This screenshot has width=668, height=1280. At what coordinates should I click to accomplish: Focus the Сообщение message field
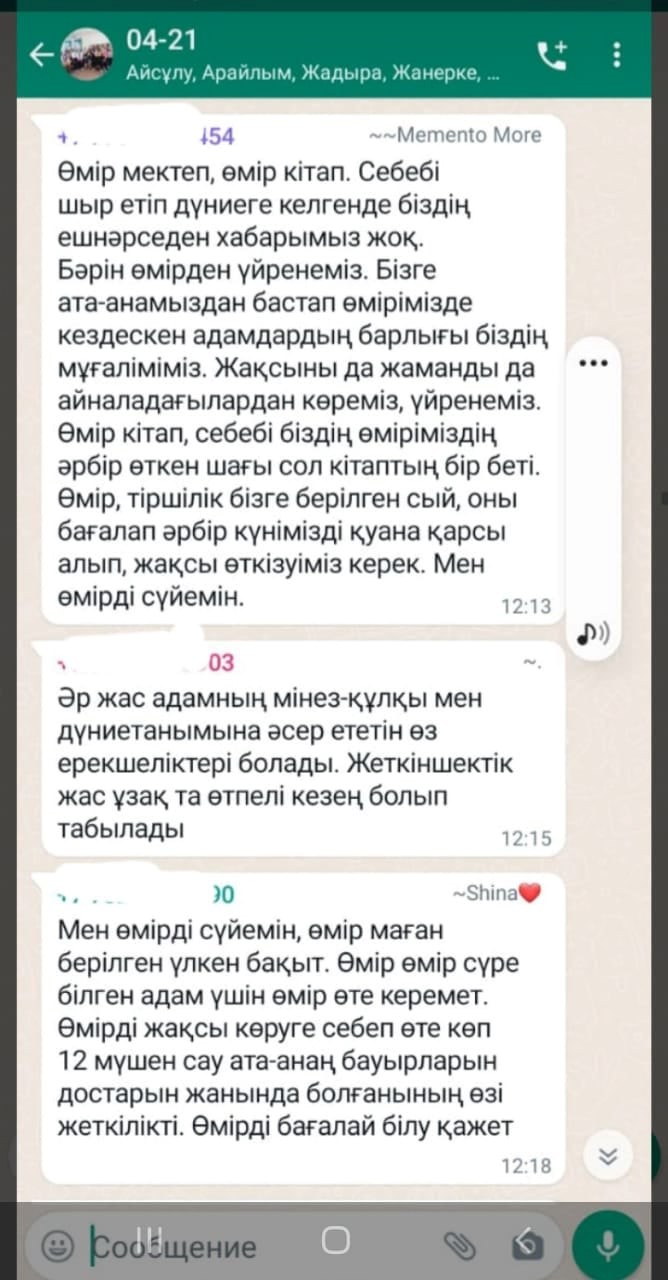[x=250, y=1247]
